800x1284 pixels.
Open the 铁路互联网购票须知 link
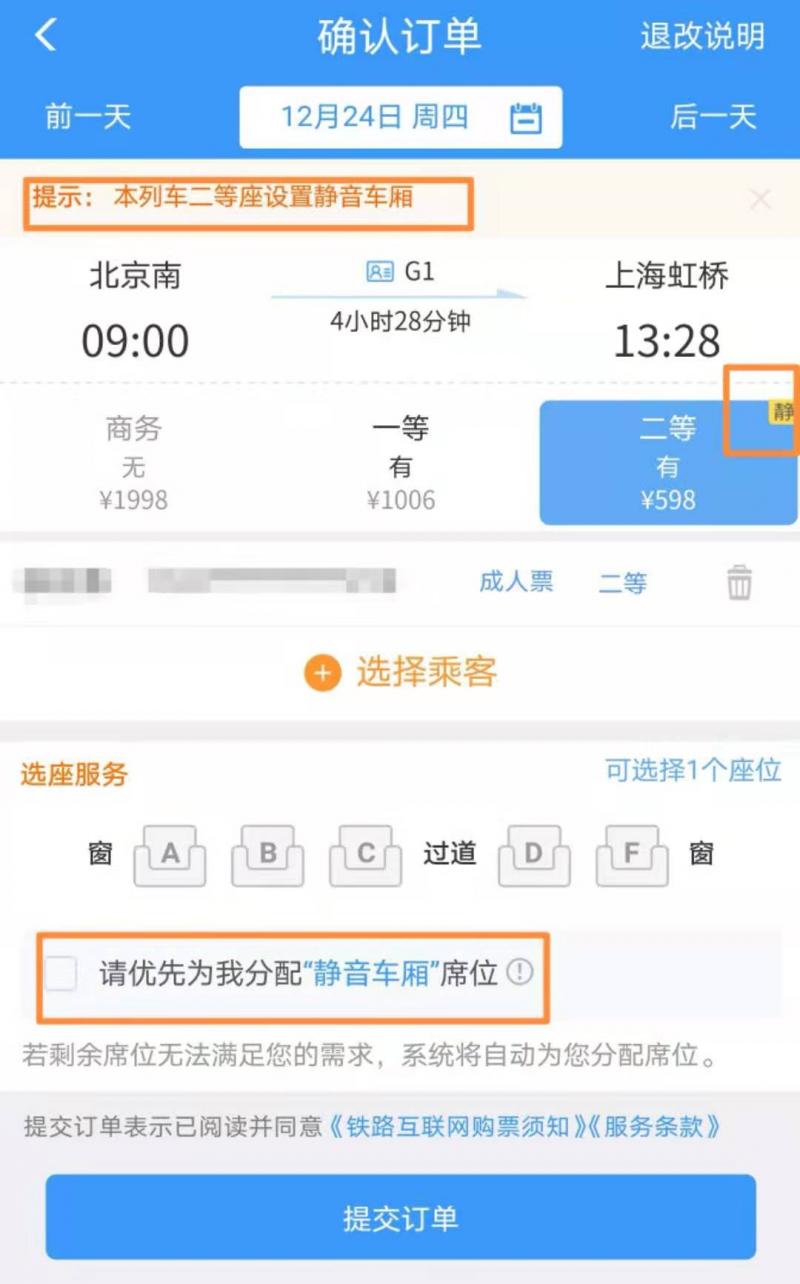458,1127
